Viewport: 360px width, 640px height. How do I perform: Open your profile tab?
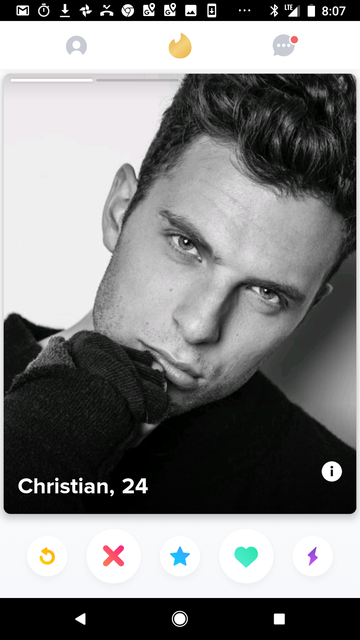pos(76,45)
